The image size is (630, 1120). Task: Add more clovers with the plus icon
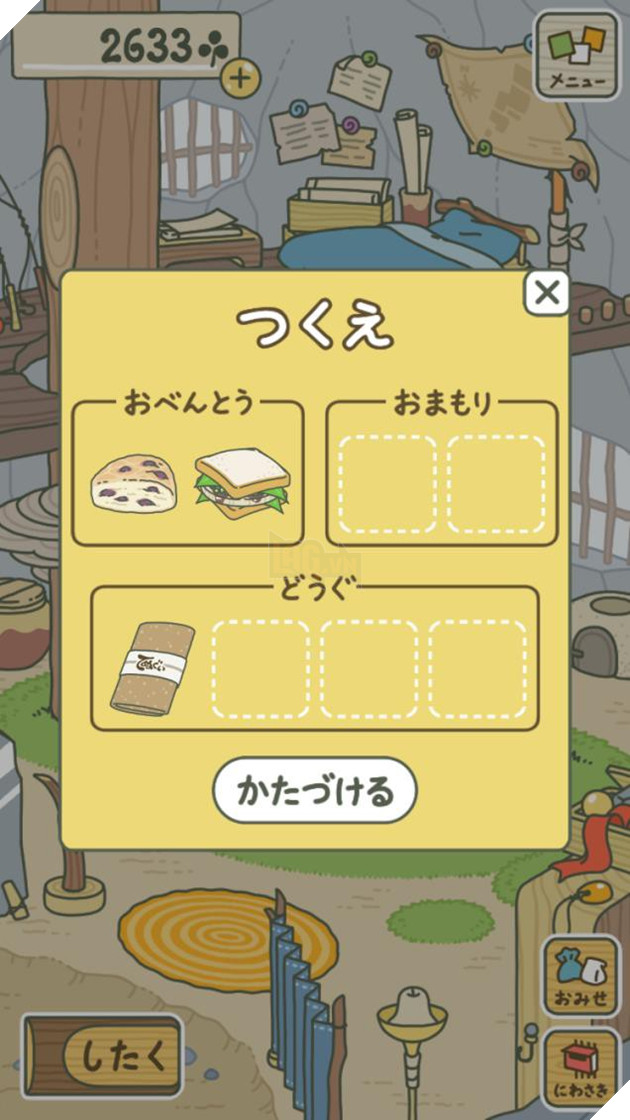pyautogui.click(x=239, y=77)
